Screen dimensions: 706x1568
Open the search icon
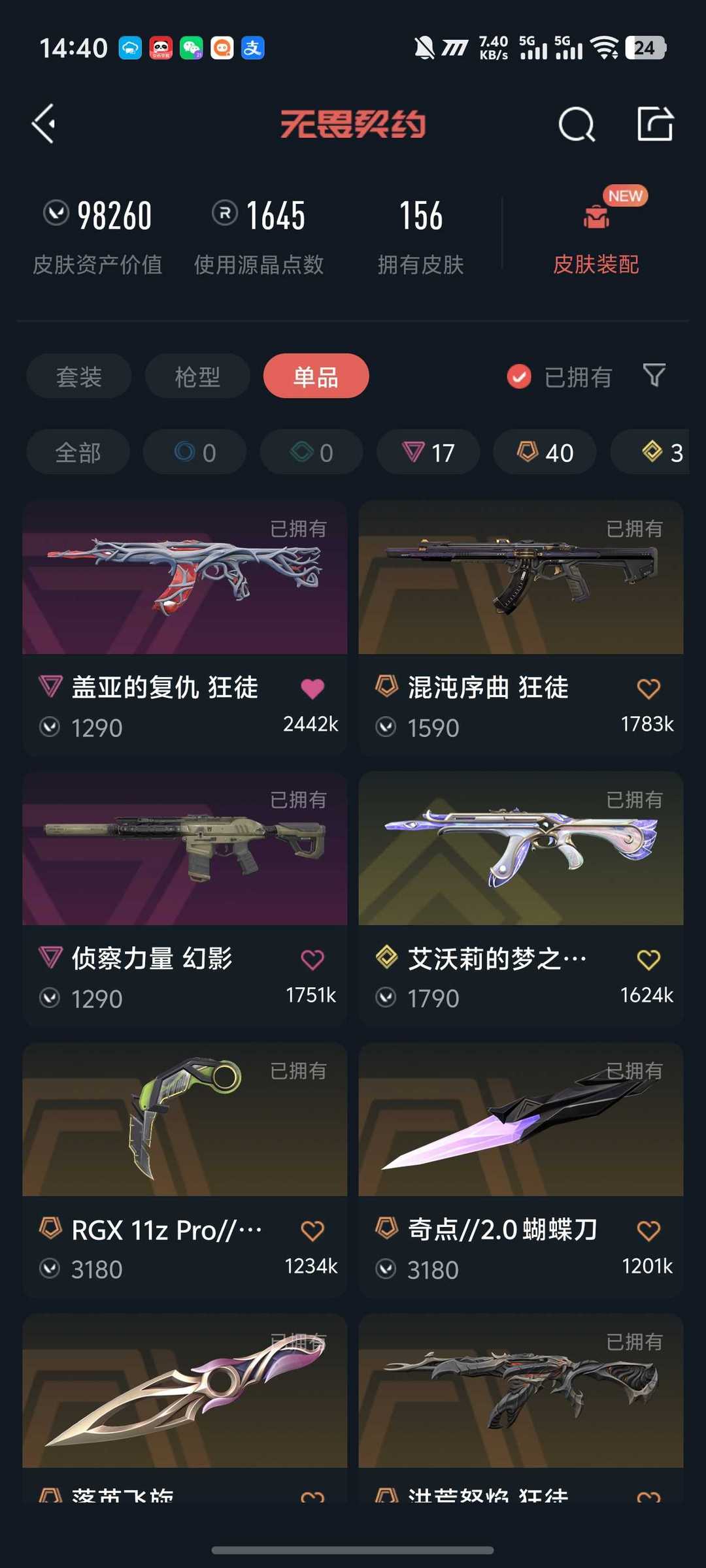(x=577, y=123)
